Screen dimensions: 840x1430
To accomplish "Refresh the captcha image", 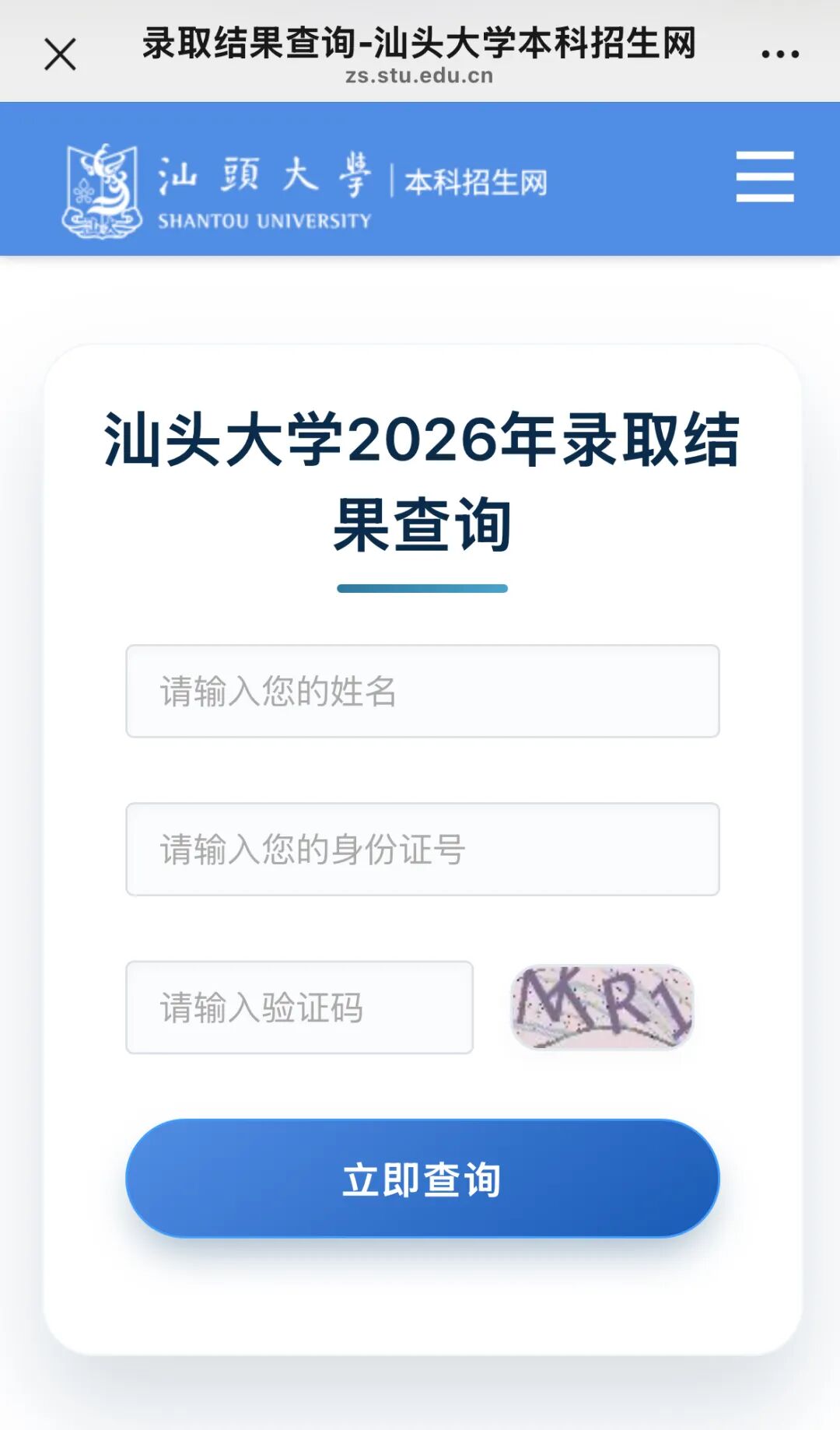I will pyautogui.click(x=602, y=1007).
